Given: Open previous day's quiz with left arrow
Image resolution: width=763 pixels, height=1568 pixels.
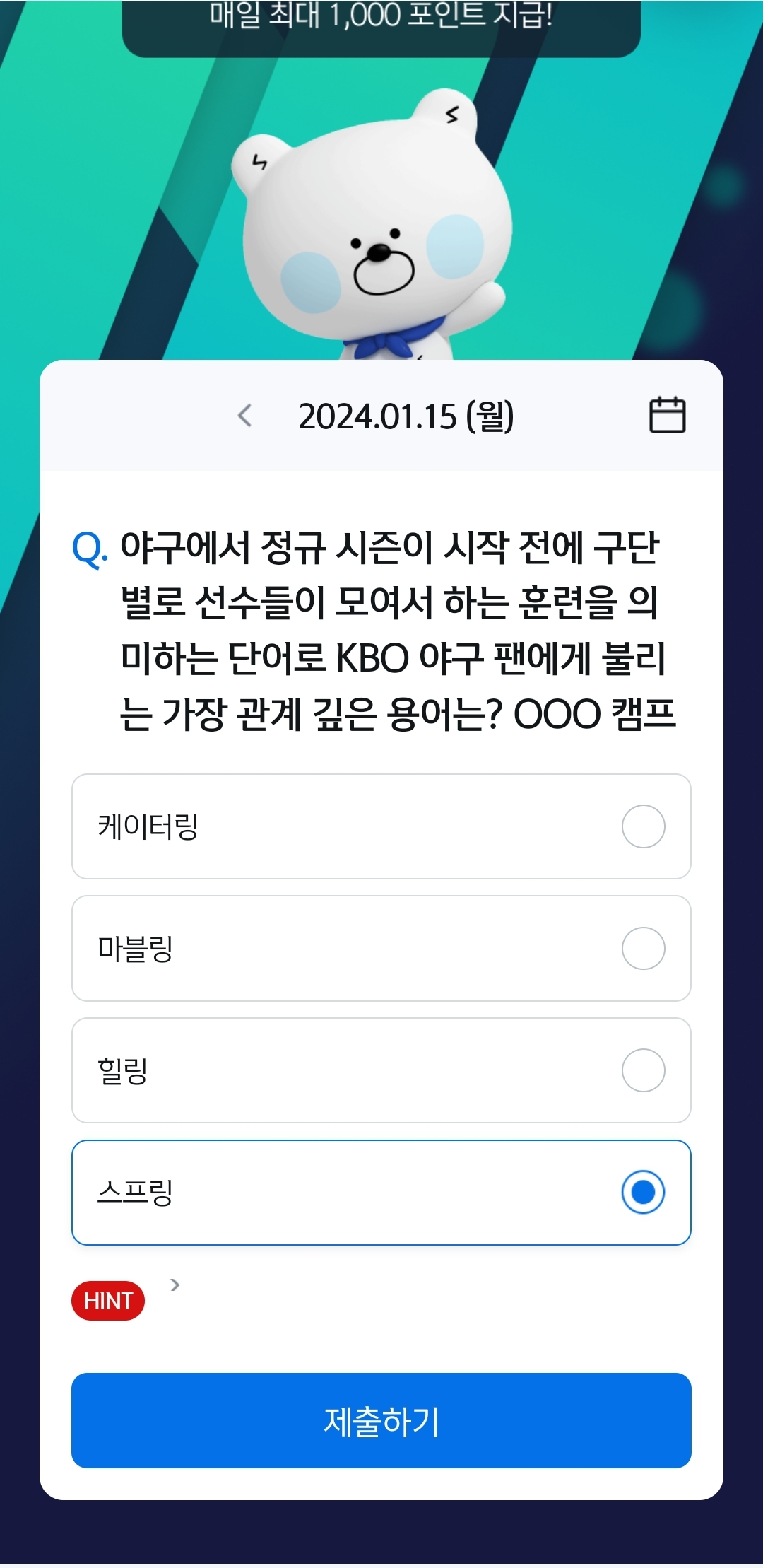Looking at the screenshot, I should 245,416.
